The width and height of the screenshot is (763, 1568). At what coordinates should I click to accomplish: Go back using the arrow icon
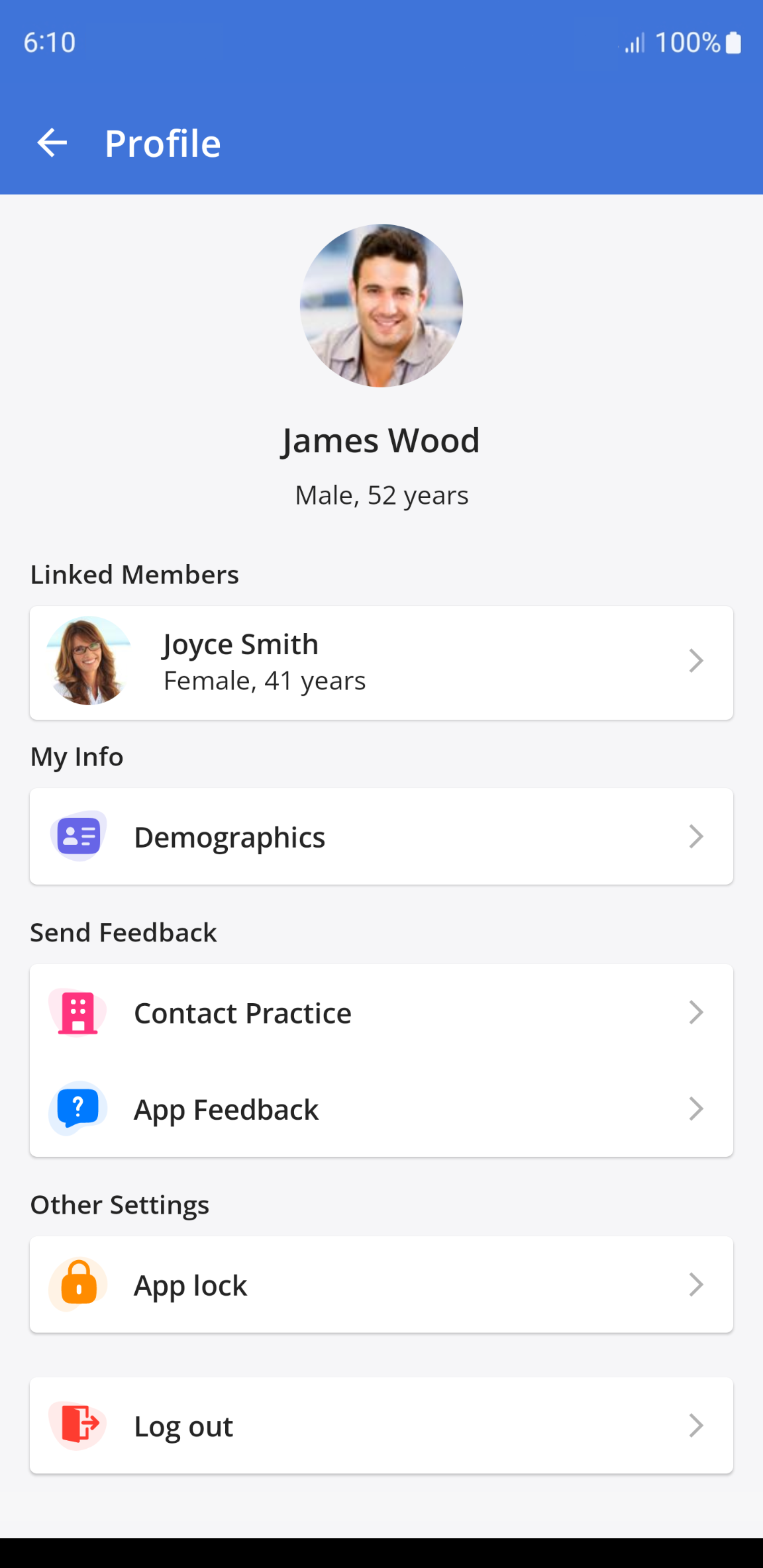[x=52, y=143]
